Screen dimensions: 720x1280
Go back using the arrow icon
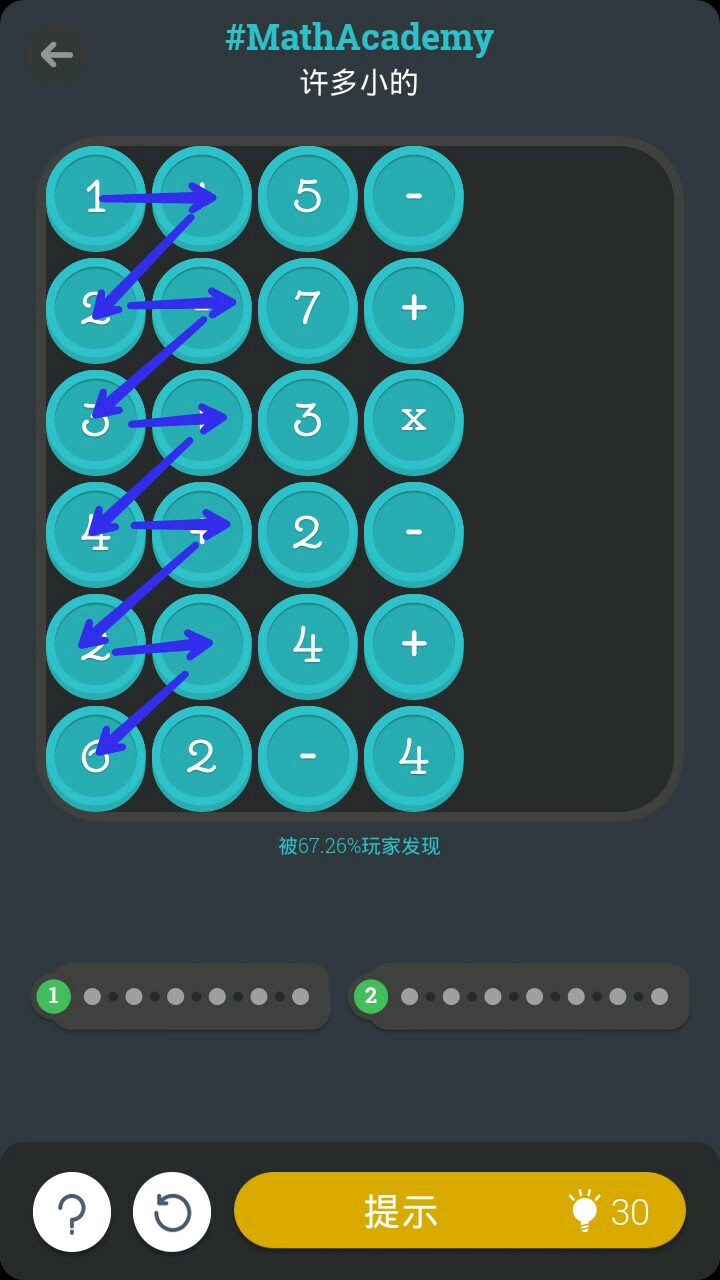[56, 55]
